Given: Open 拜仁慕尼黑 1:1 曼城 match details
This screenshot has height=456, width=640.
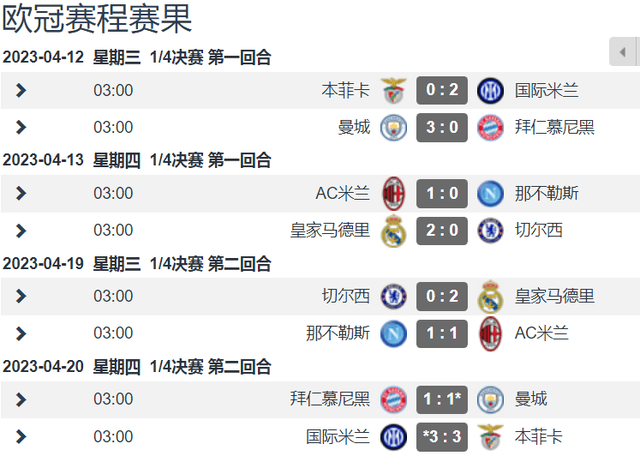Looking at the screenshot, I should (21, 399).
